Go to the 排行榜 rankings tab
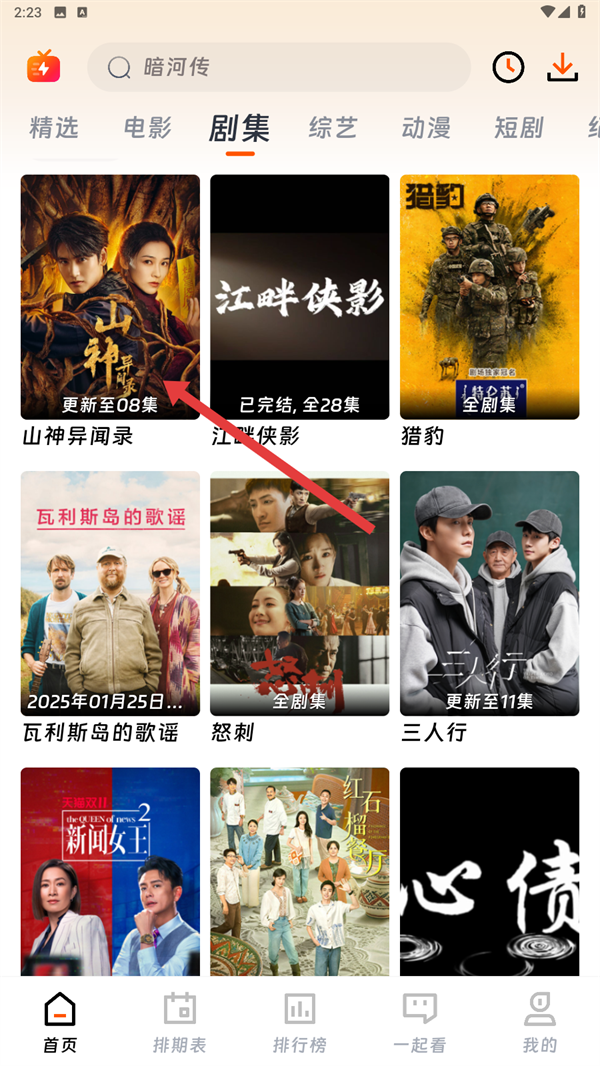This screenshot has width=600, height=1066. pyautogui.click(x=300, y=1022)
